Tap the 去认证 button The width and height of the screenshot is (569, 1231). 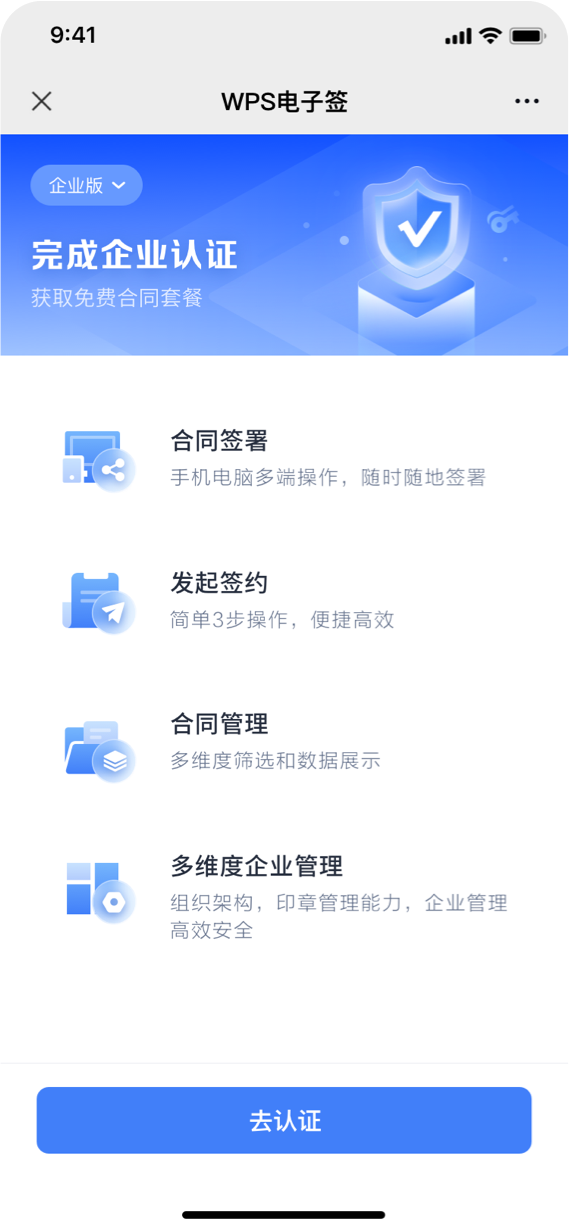point(284,1120)
